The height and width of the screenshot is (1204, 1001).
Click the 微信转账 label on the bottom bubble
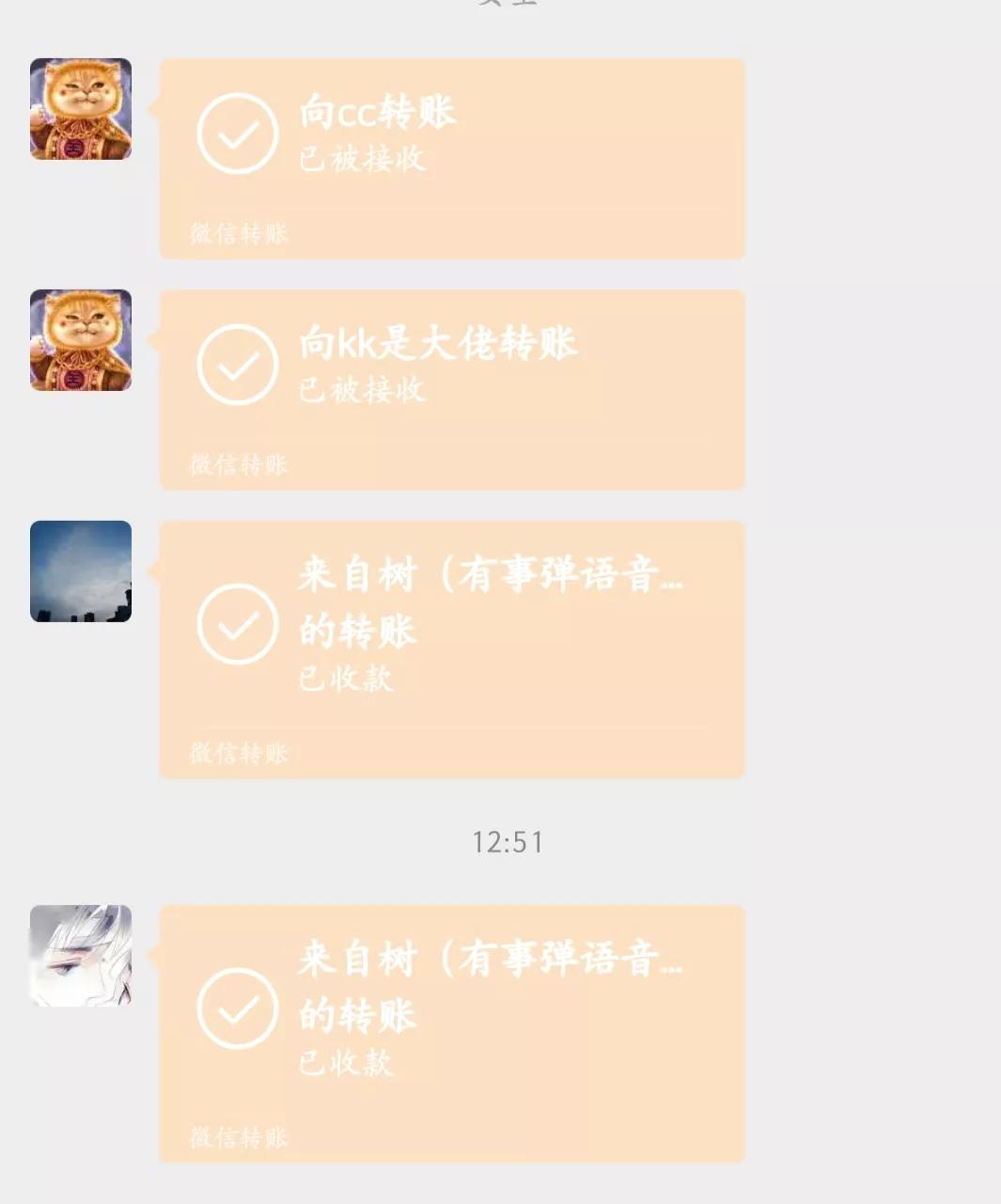(x=238, y=1136)
